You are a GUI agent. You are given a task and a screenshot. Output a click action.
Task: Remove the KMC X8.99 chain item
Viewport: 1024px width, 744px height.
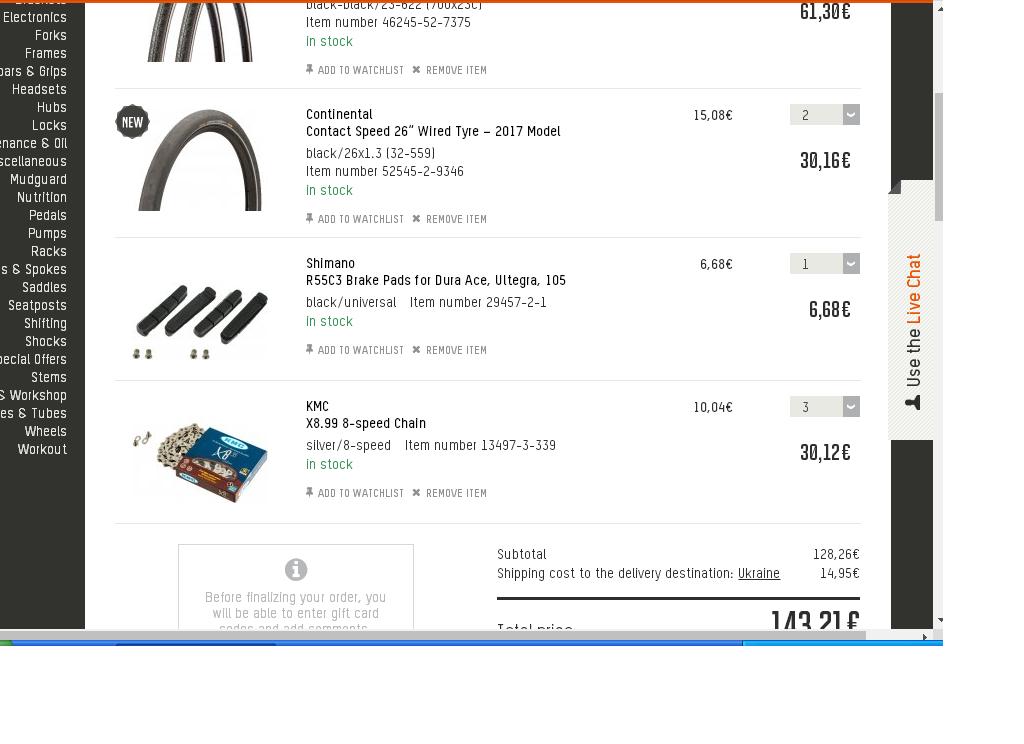tap(450, 493)
